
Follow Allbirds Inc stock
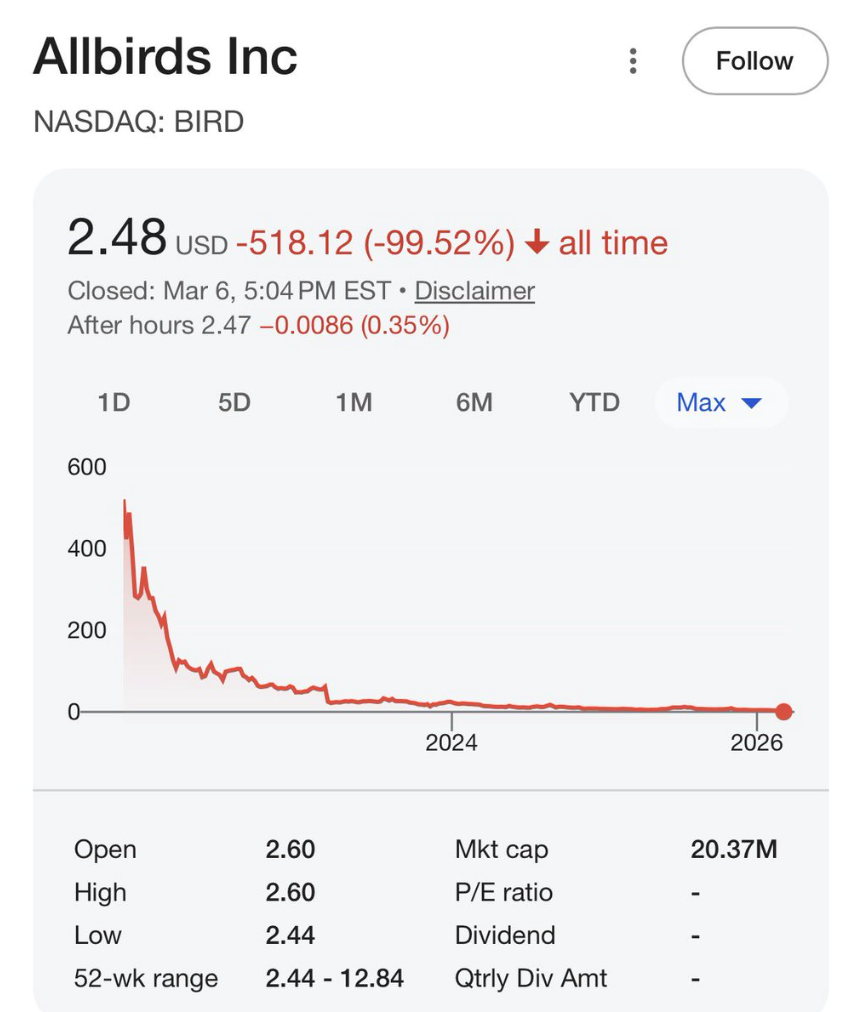[x=754, y=61]
